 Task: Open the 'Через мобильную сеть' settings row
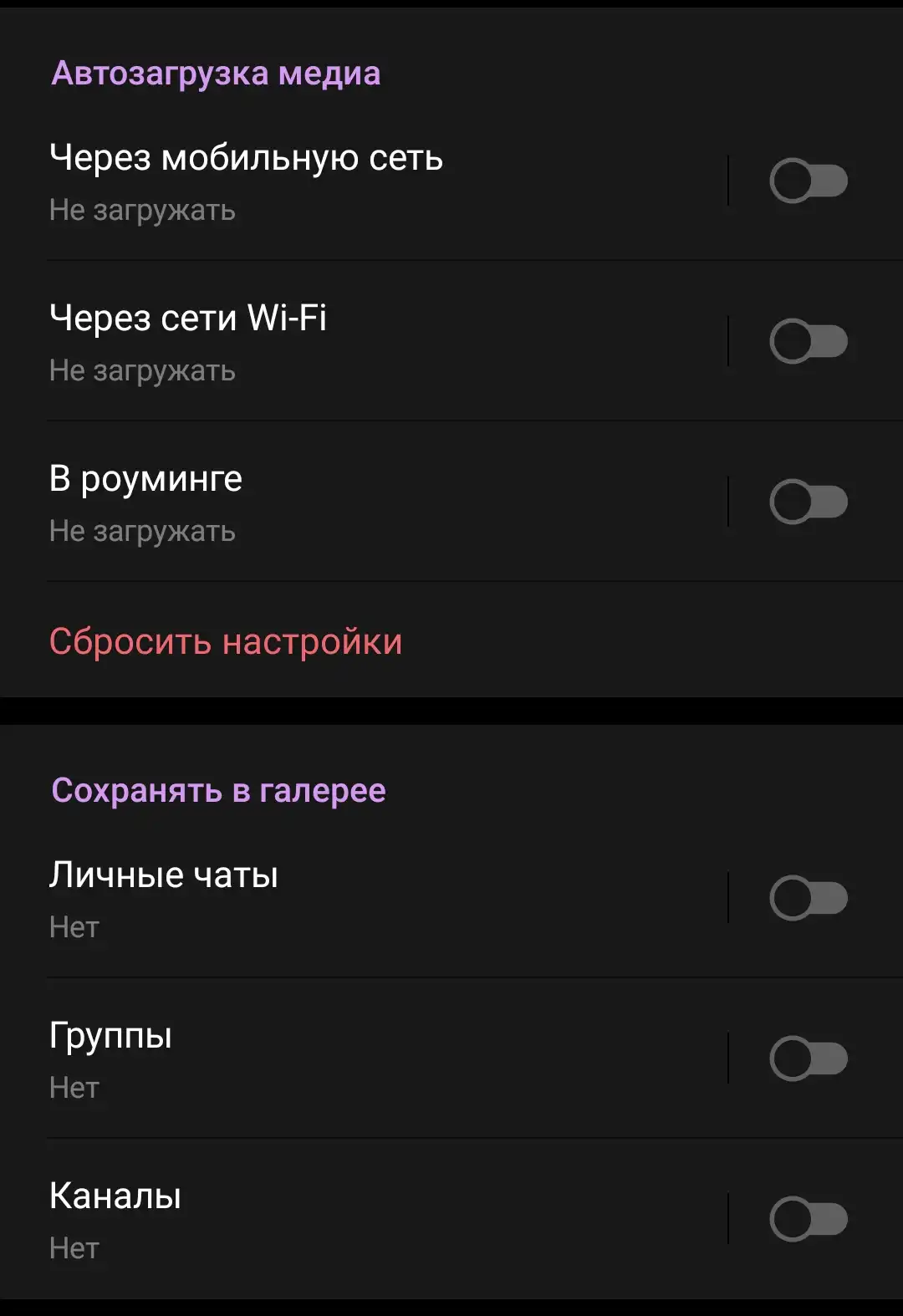(334, 181)
